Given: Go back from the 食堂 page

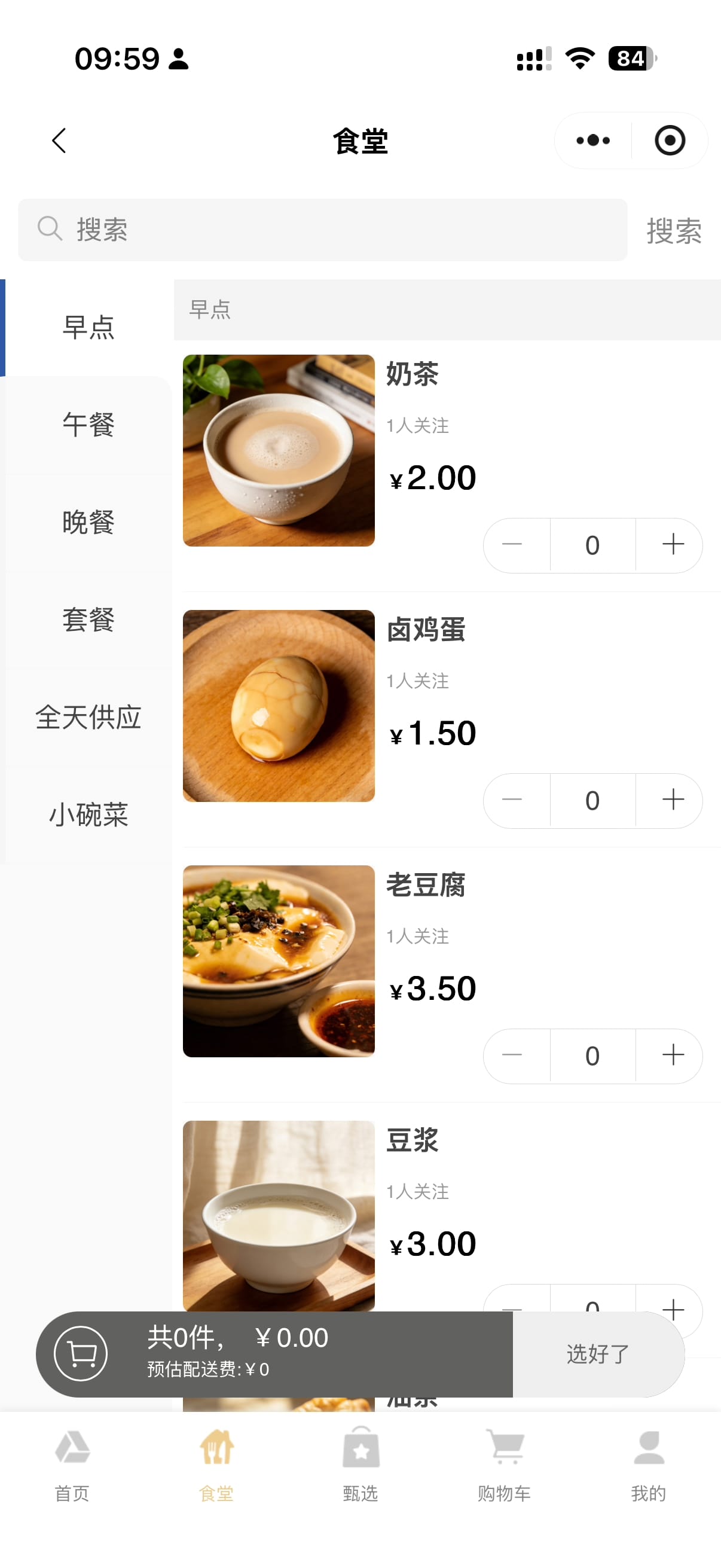Looking at the screenshot, I should click(x=59, y=141).
